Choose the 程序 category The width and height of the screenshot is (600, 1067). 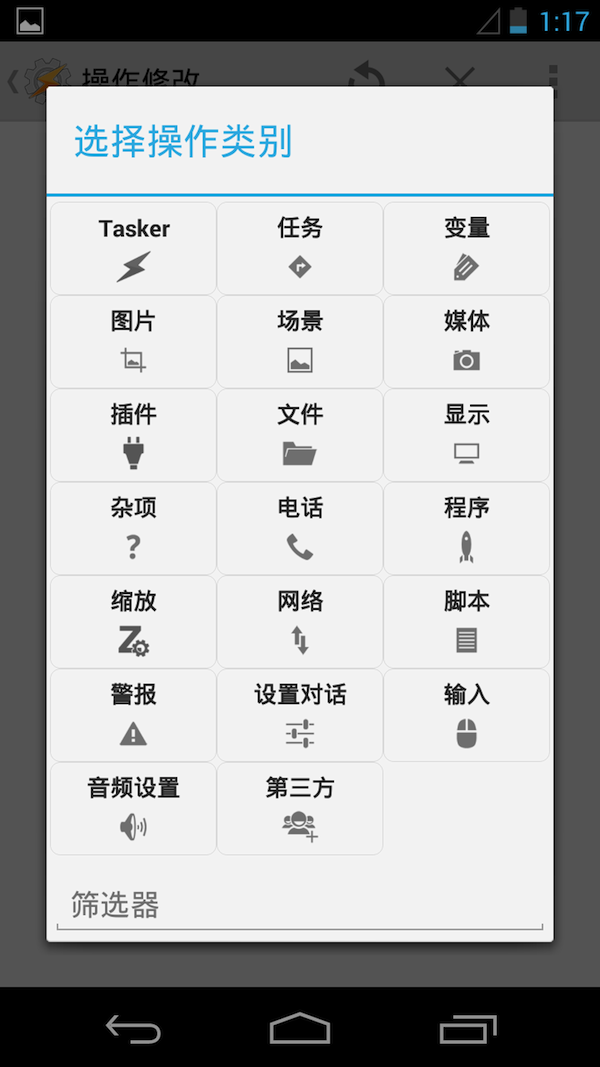click(466, 528)
